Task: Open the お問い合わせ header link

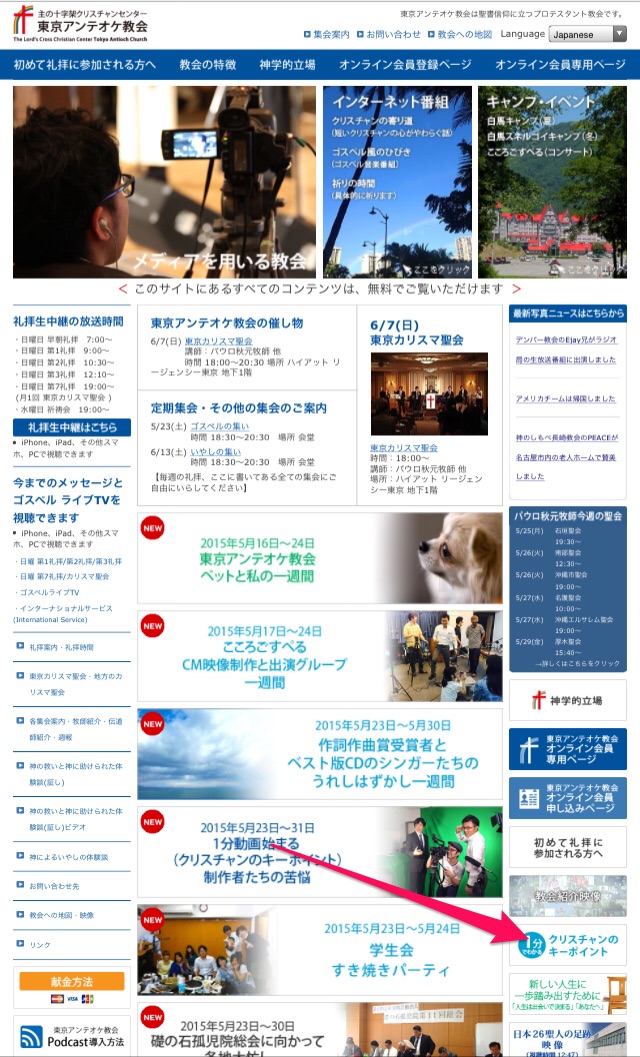Action: click(x=393, y=34)
